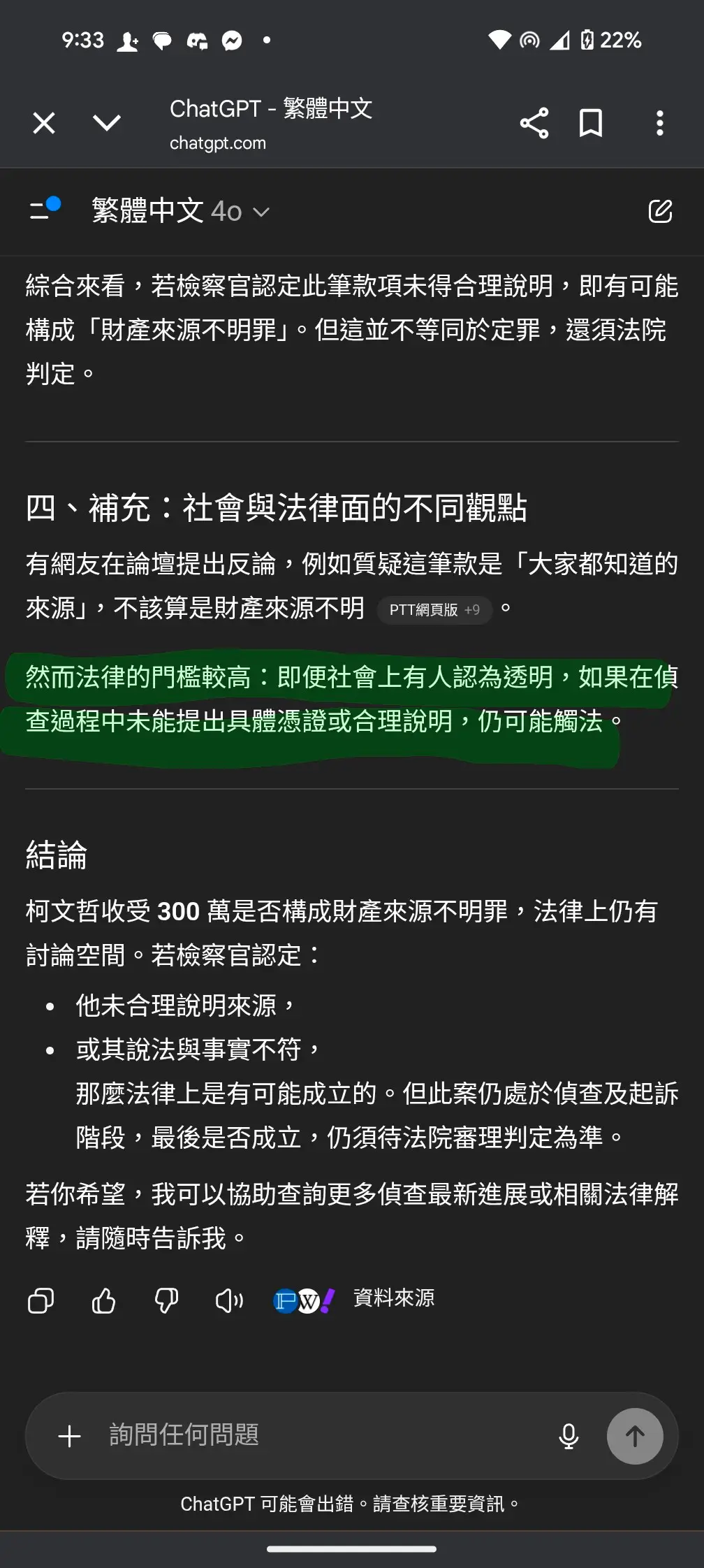Close the ChatGPT custom tab
704x1568 pixels.
click(44, 124)
